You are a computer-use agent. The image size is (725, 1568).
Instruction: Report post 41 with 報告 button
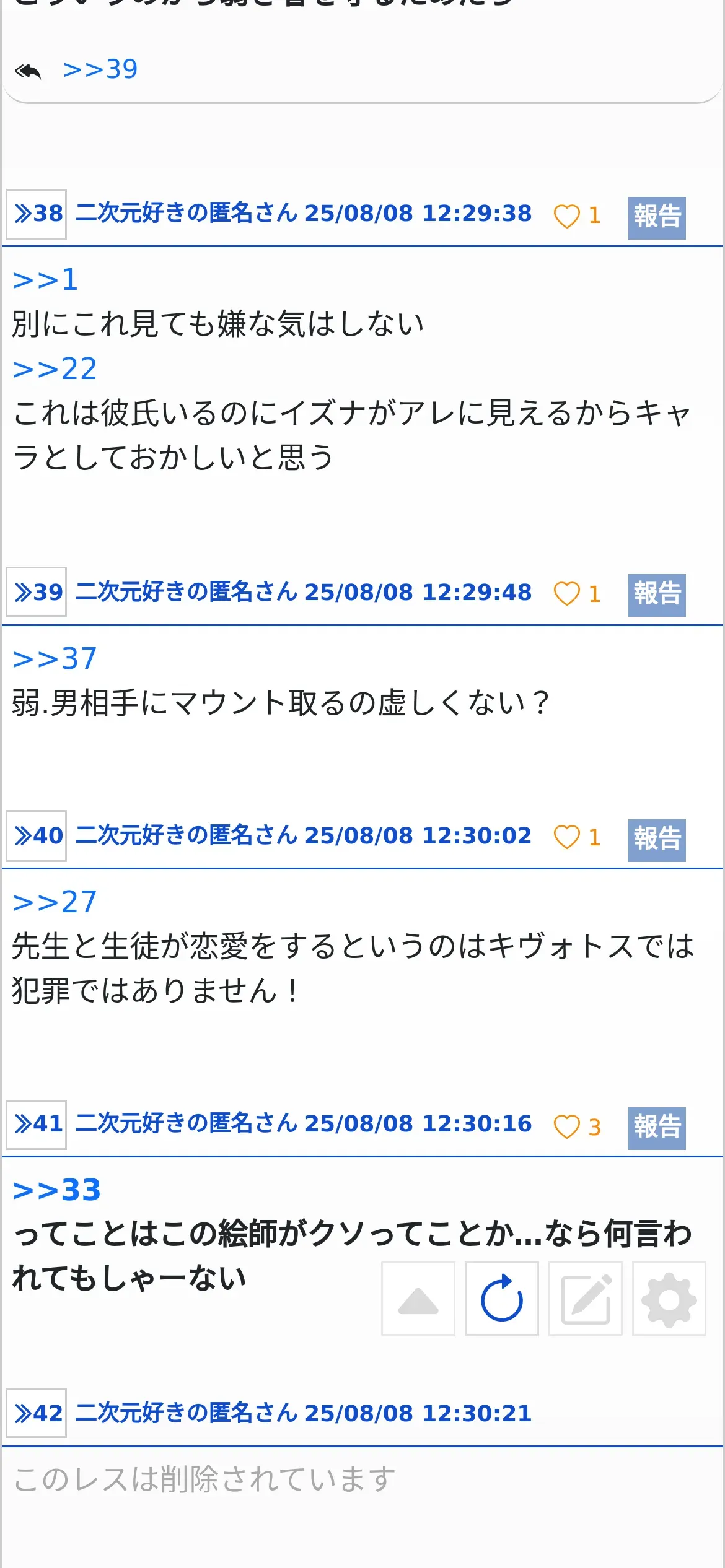[x=657, y=1128]
